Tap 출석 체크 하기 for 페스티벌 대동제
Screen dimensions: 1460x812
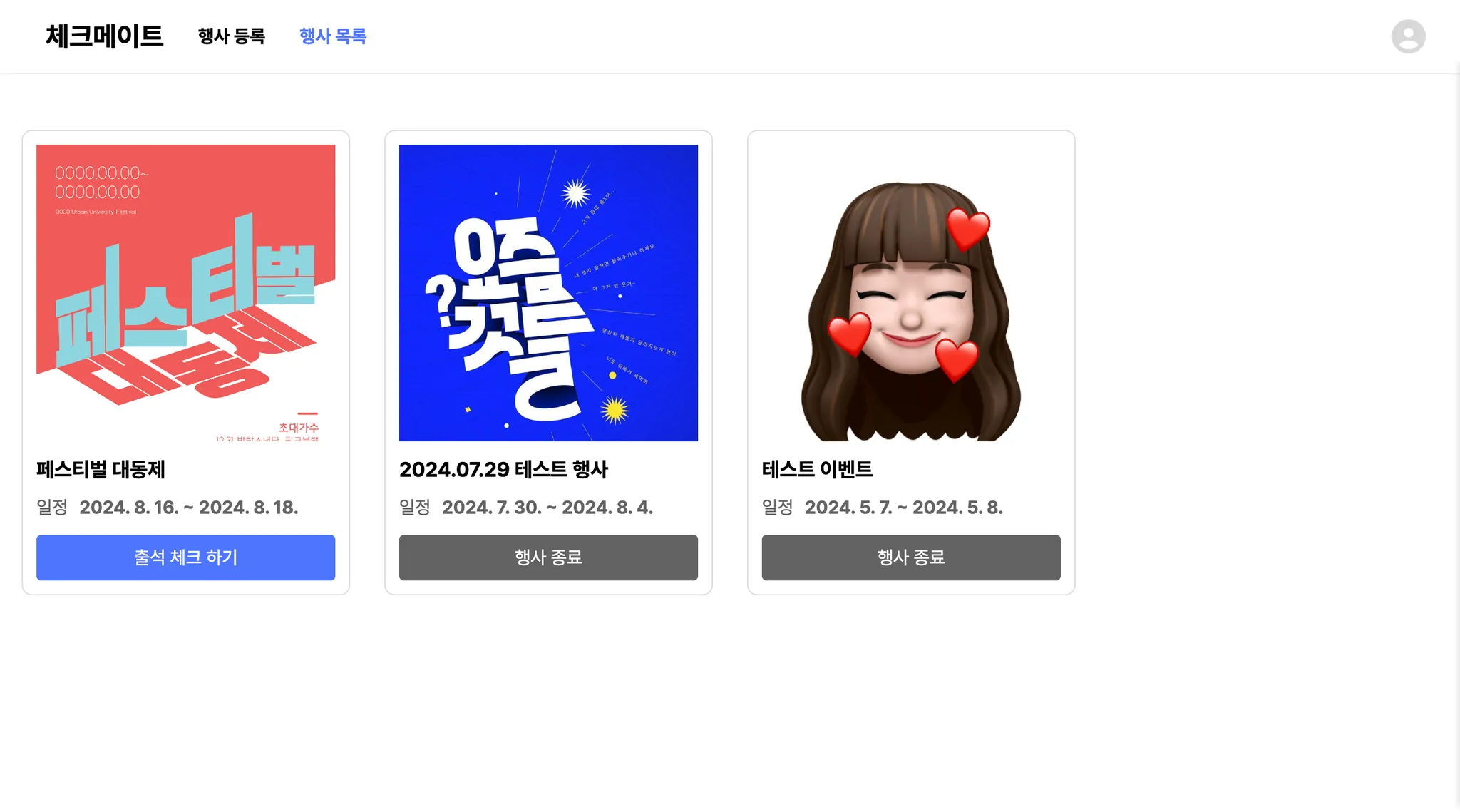click(185, 557)
